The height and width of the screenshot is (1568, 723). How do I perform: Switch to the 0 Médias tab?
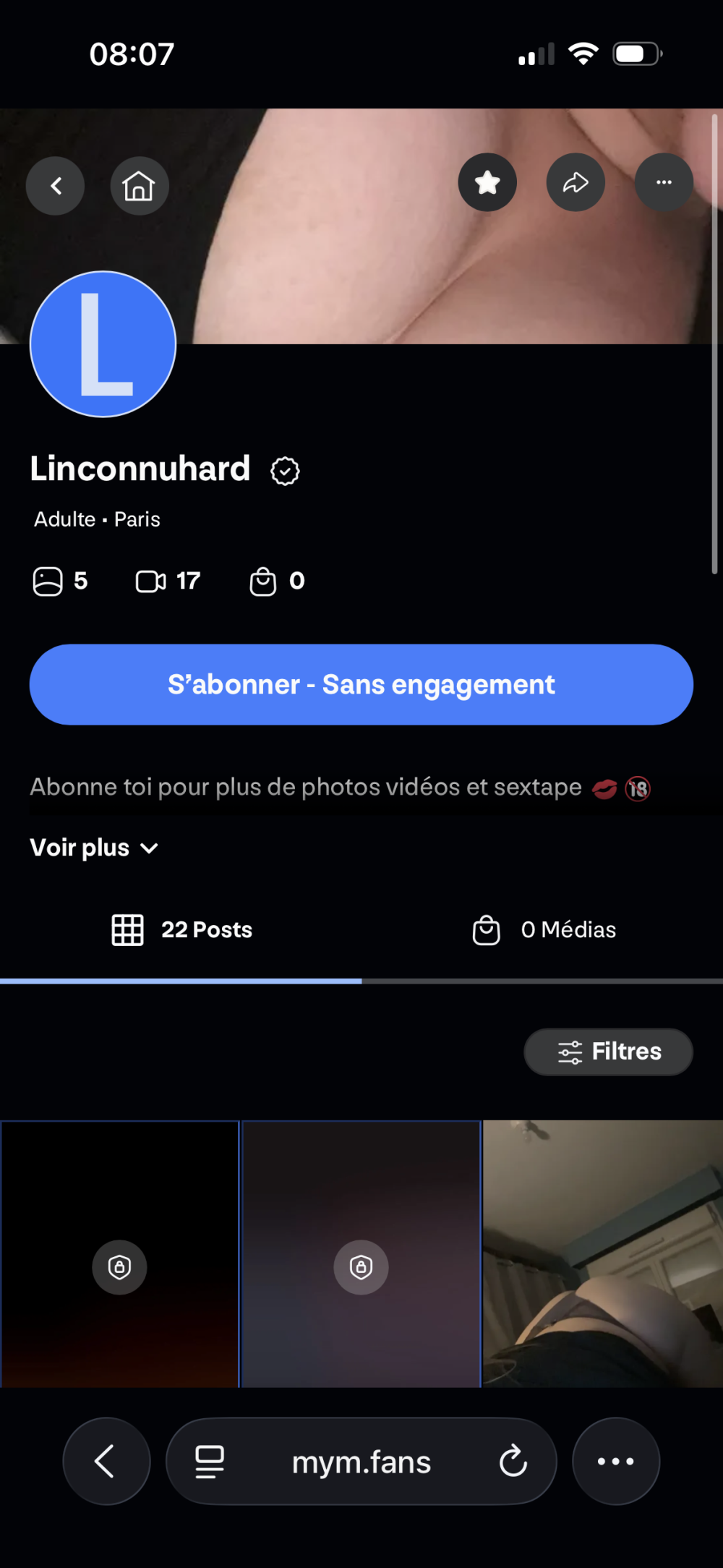(544, 929)
